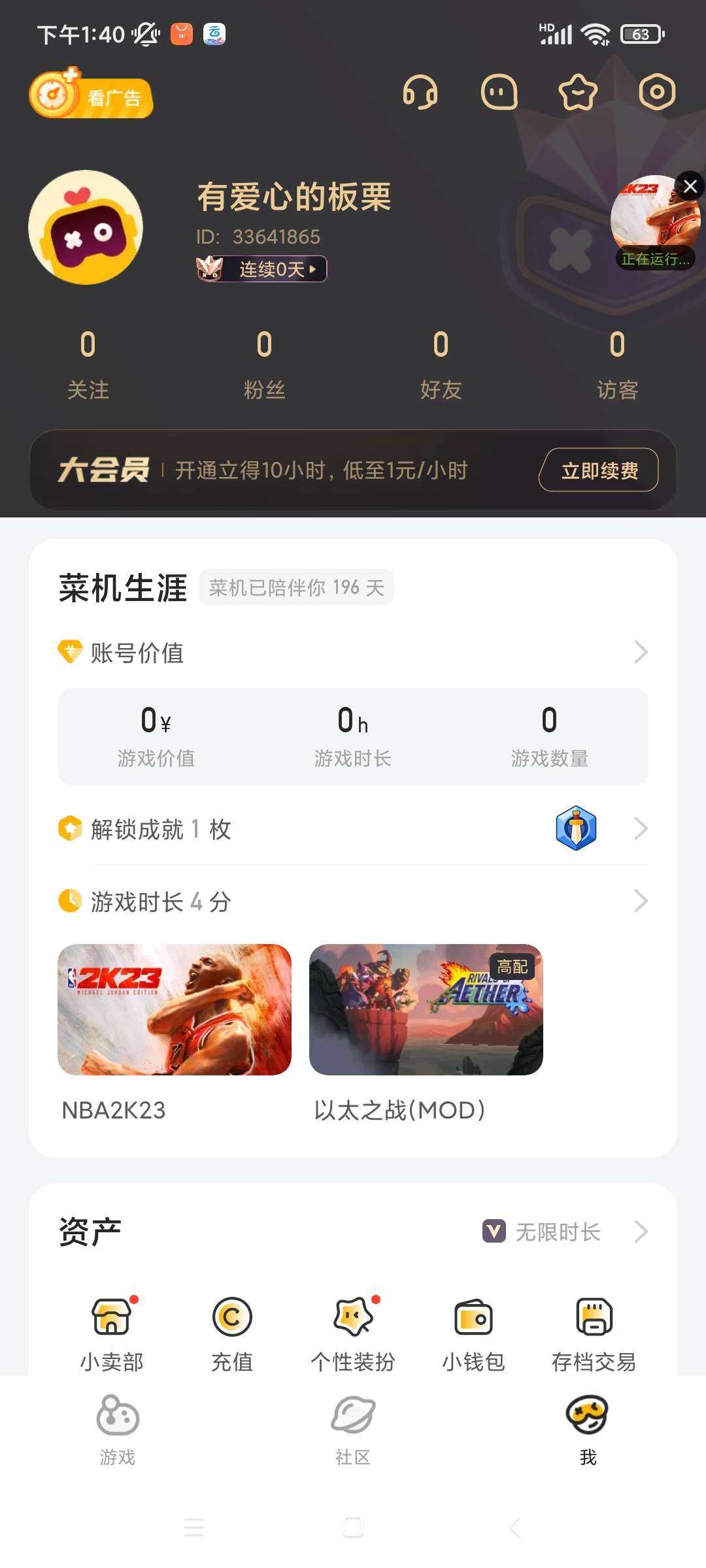
Task: Switch to the 游戏 tab
Action: tap(118, 1431)
